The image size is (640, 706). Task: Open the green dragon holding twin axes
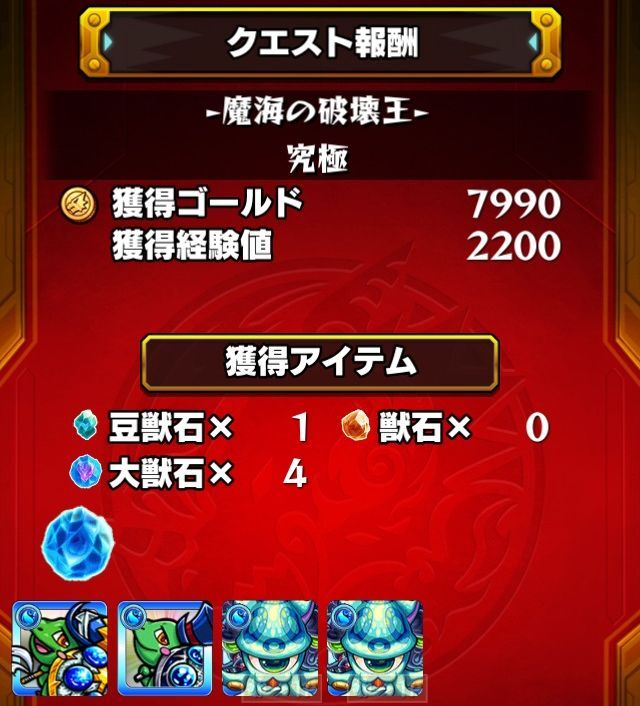(59, 649)
